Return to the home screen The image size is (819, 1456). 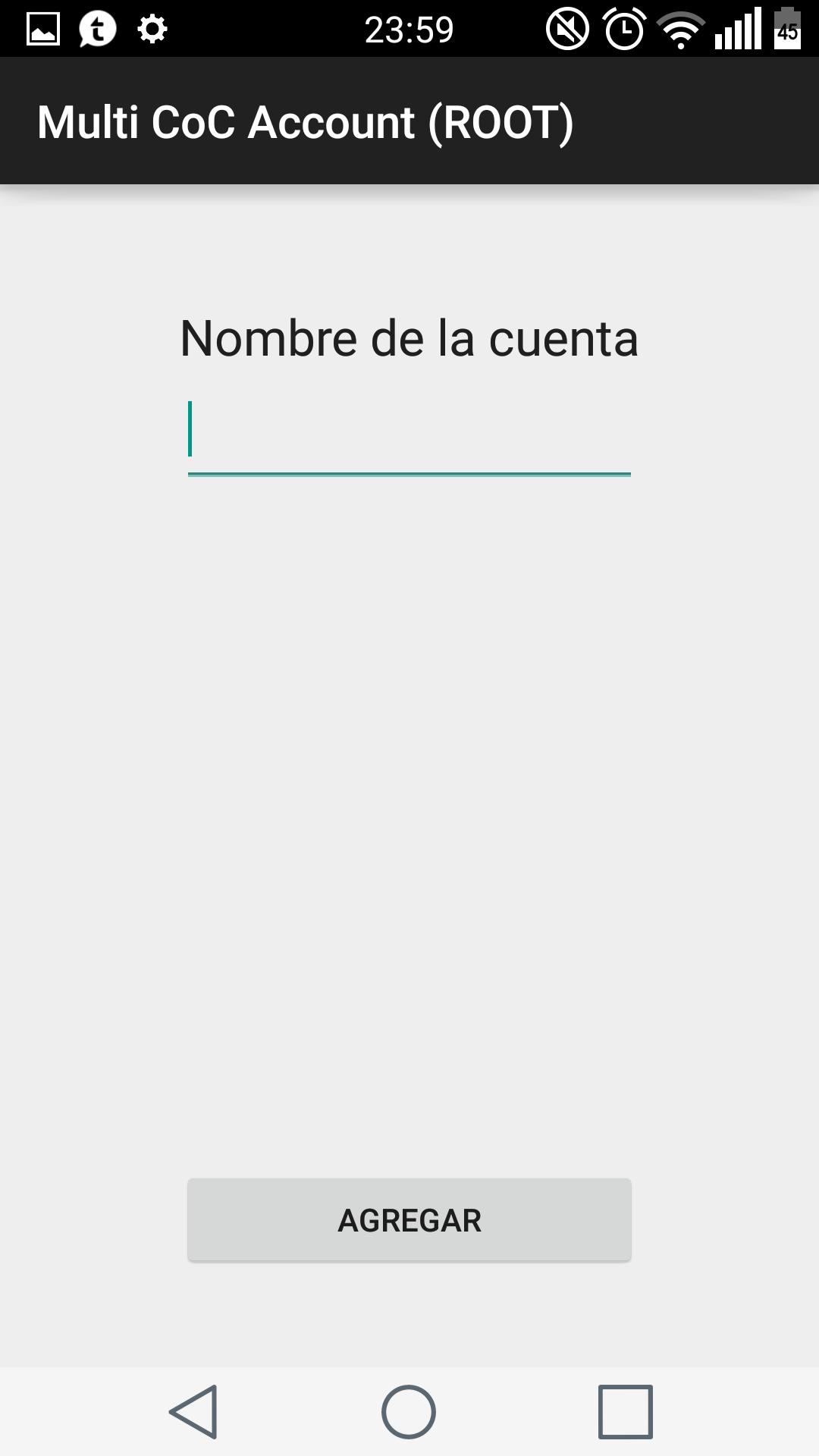click(x=409, y=1412)
